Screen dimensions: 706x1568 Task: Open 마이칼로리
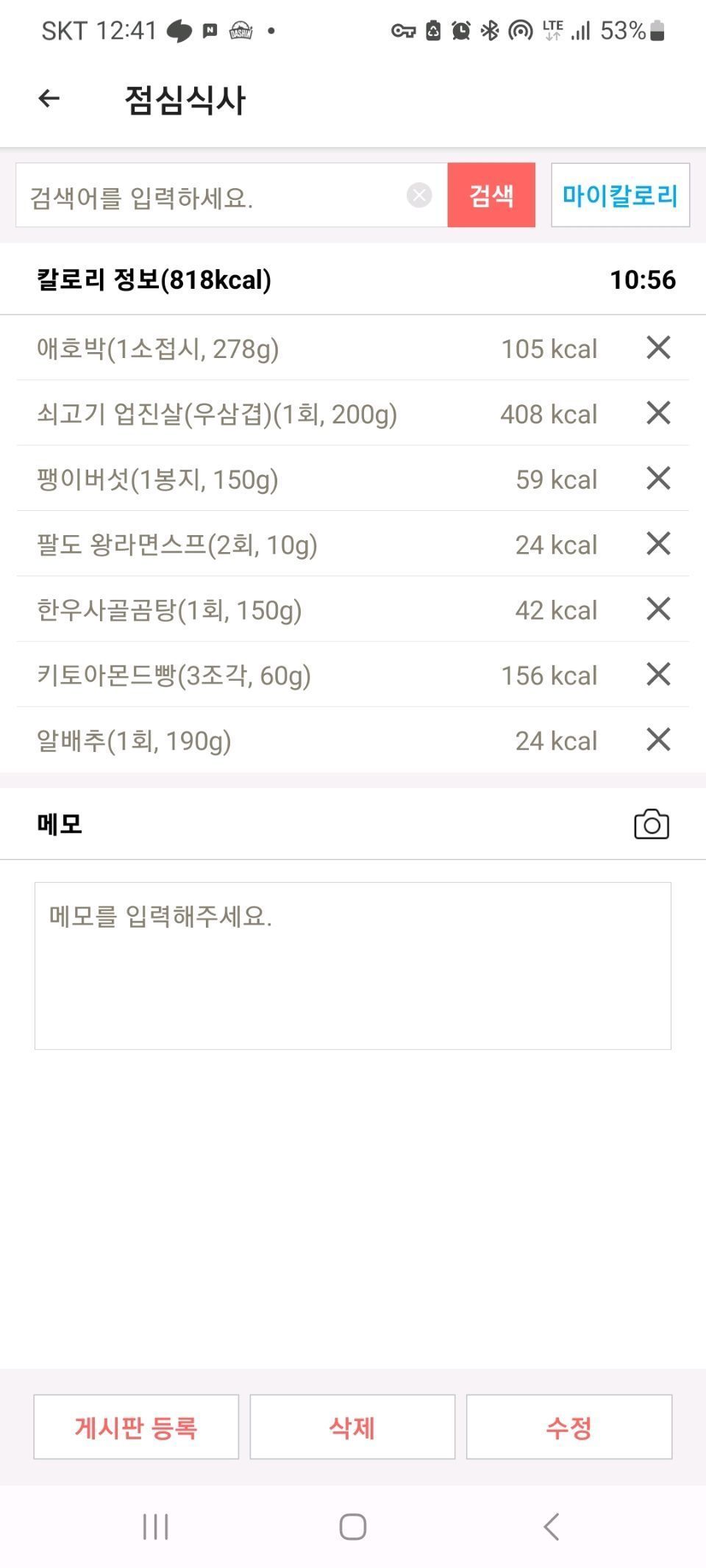point(620,195)
